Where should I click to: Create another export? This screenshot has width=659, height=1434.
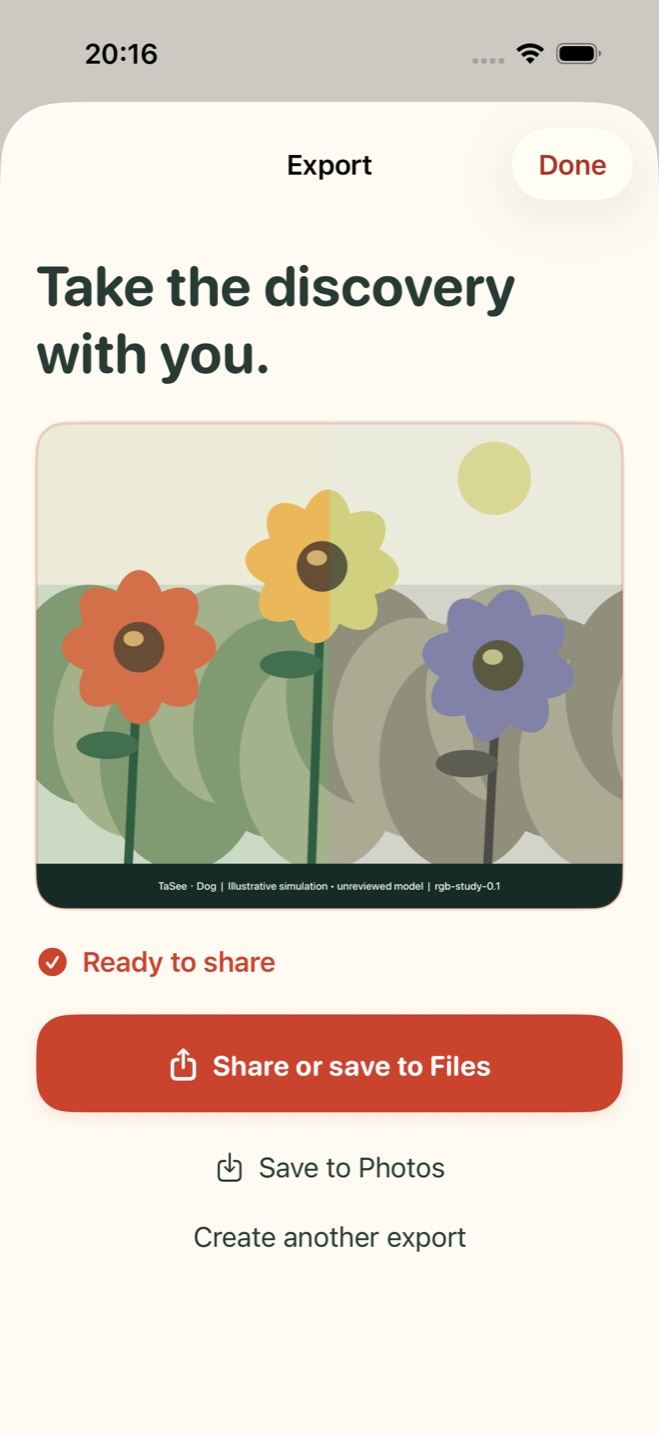click(330, 1237)
